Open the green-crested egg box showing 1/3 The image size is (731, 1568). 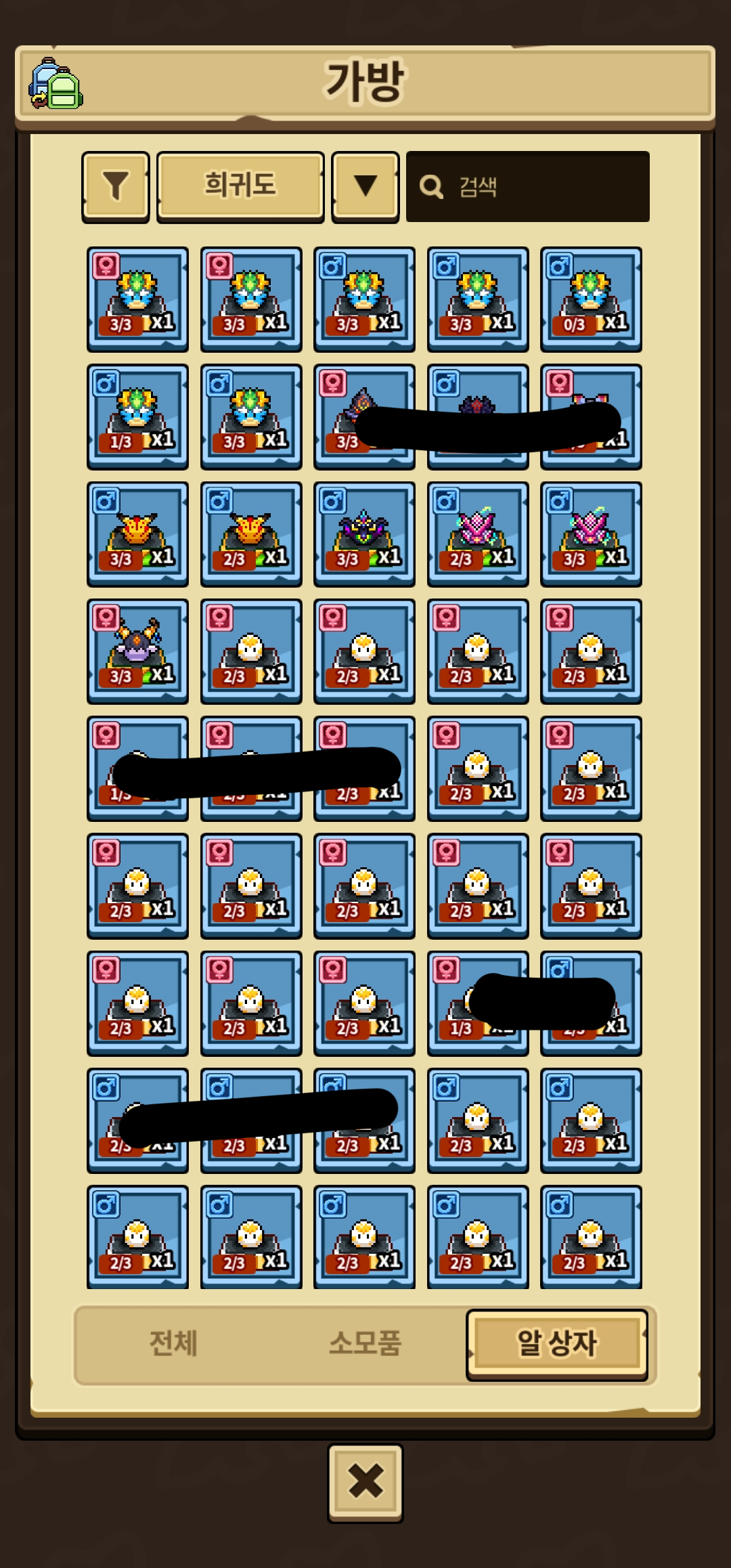click(x=137, y=416)
